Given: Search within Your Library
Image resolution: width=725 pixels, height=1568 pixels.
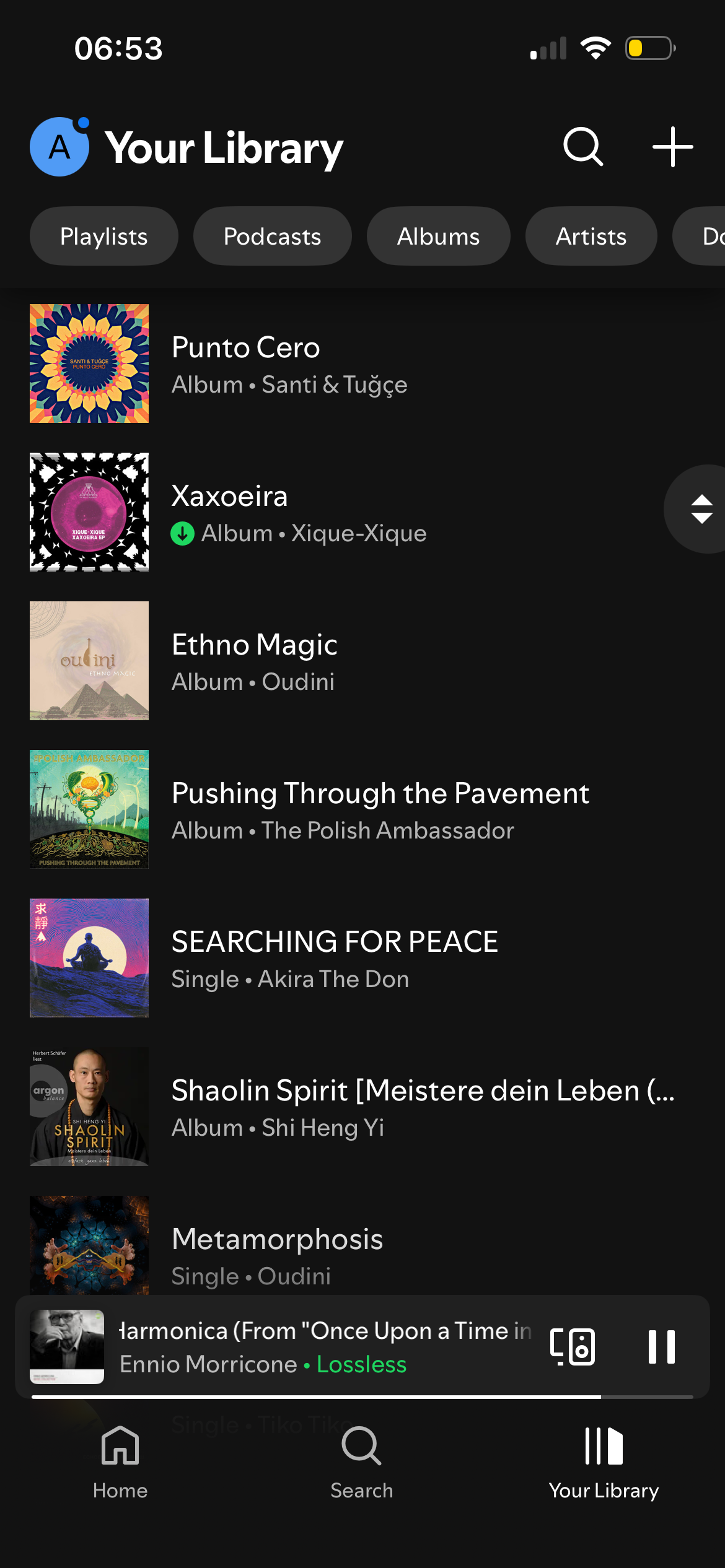Looking at the screenshot, I should tap(582, 147).
